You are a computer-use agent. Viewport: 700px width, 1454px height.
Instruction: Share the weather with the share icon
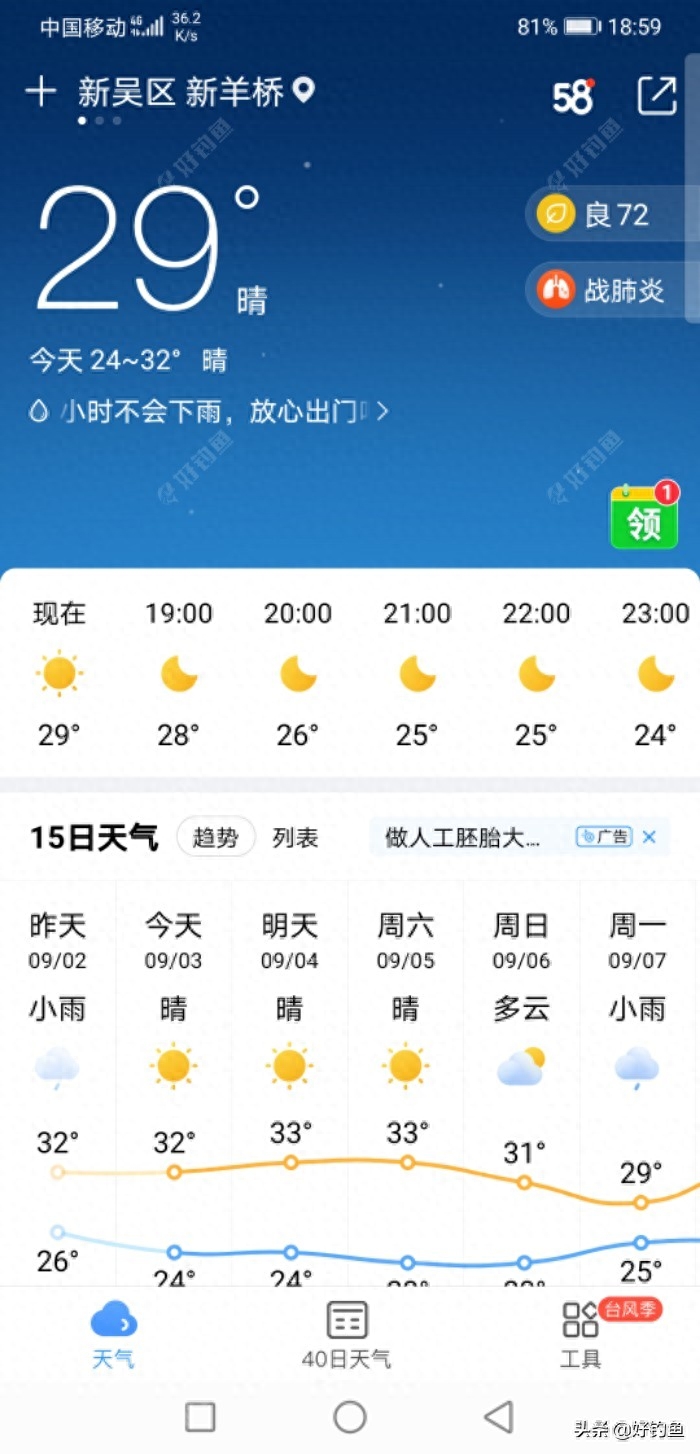tap(657, 95)
